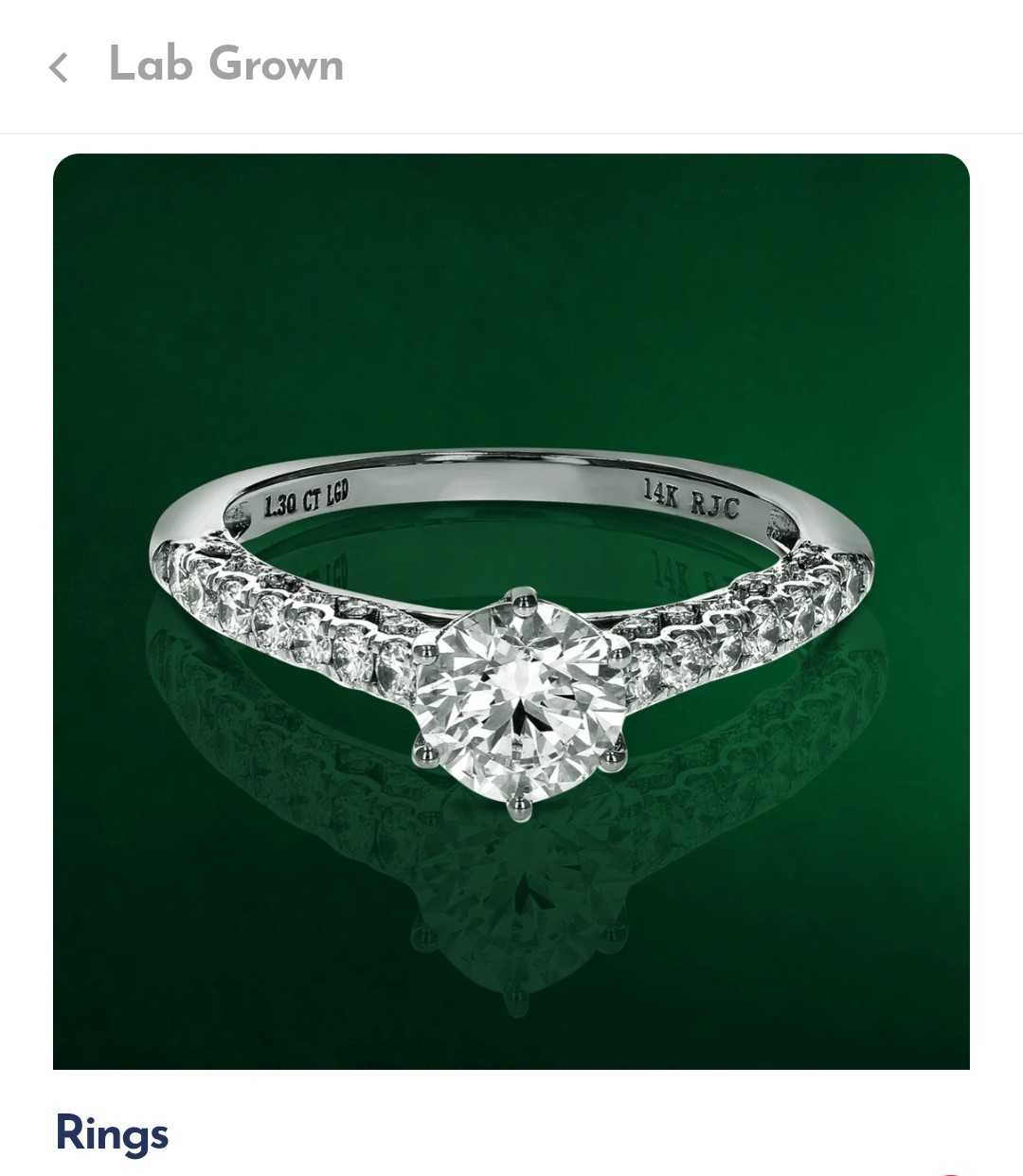Open the lab grown ring banner
Viewport: 1023px width, 1176px height.
tap(511, 611)
